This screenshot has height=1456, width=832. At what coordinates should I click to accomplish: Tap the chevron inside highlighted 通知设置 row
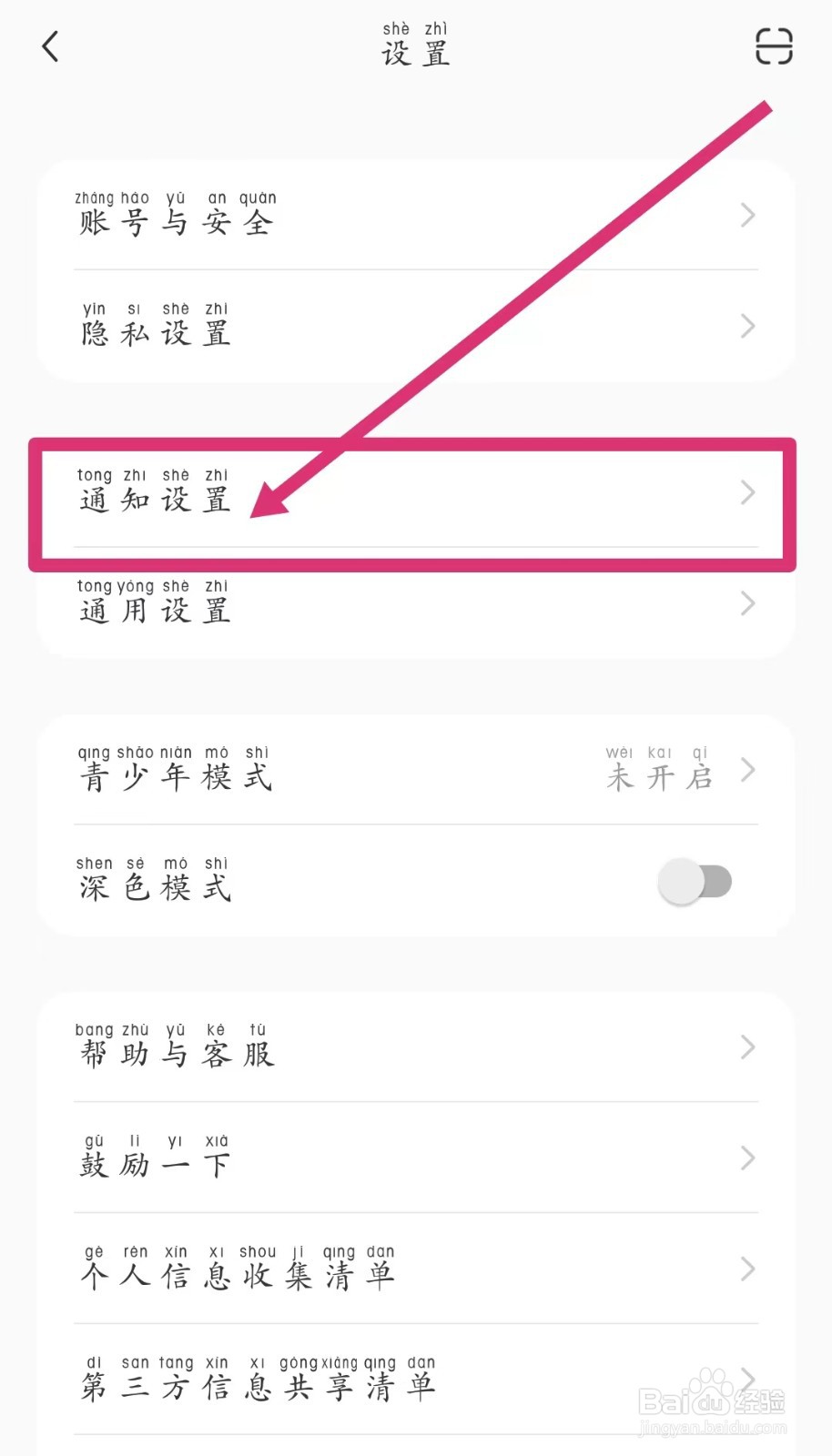[746, 493]
